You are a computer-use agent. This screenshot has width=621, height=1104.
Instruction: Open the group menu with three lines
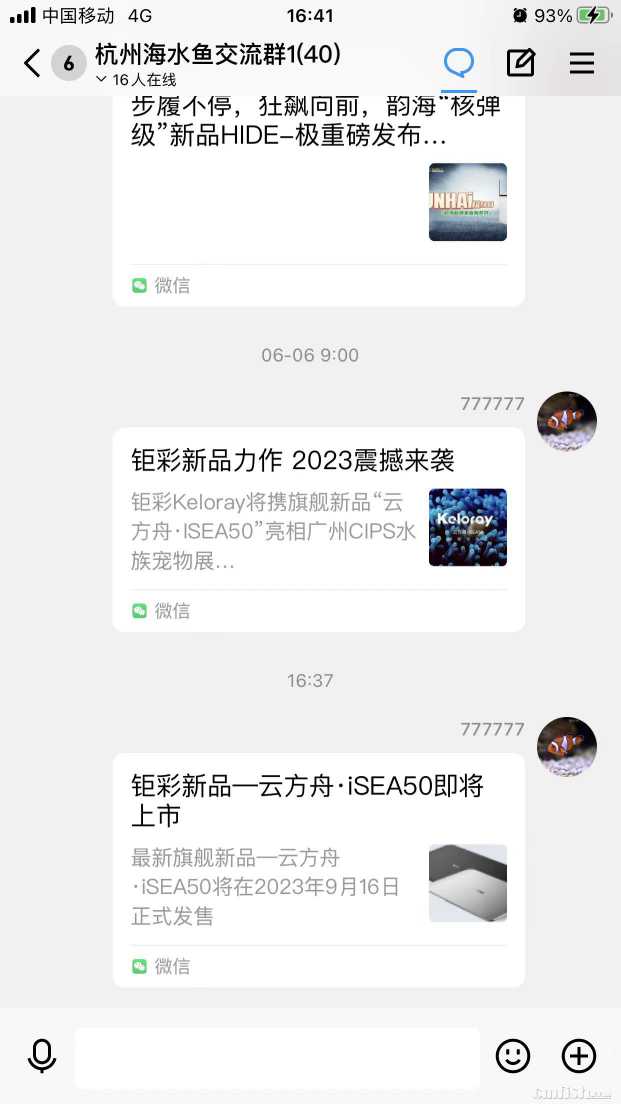pos(582,63)
